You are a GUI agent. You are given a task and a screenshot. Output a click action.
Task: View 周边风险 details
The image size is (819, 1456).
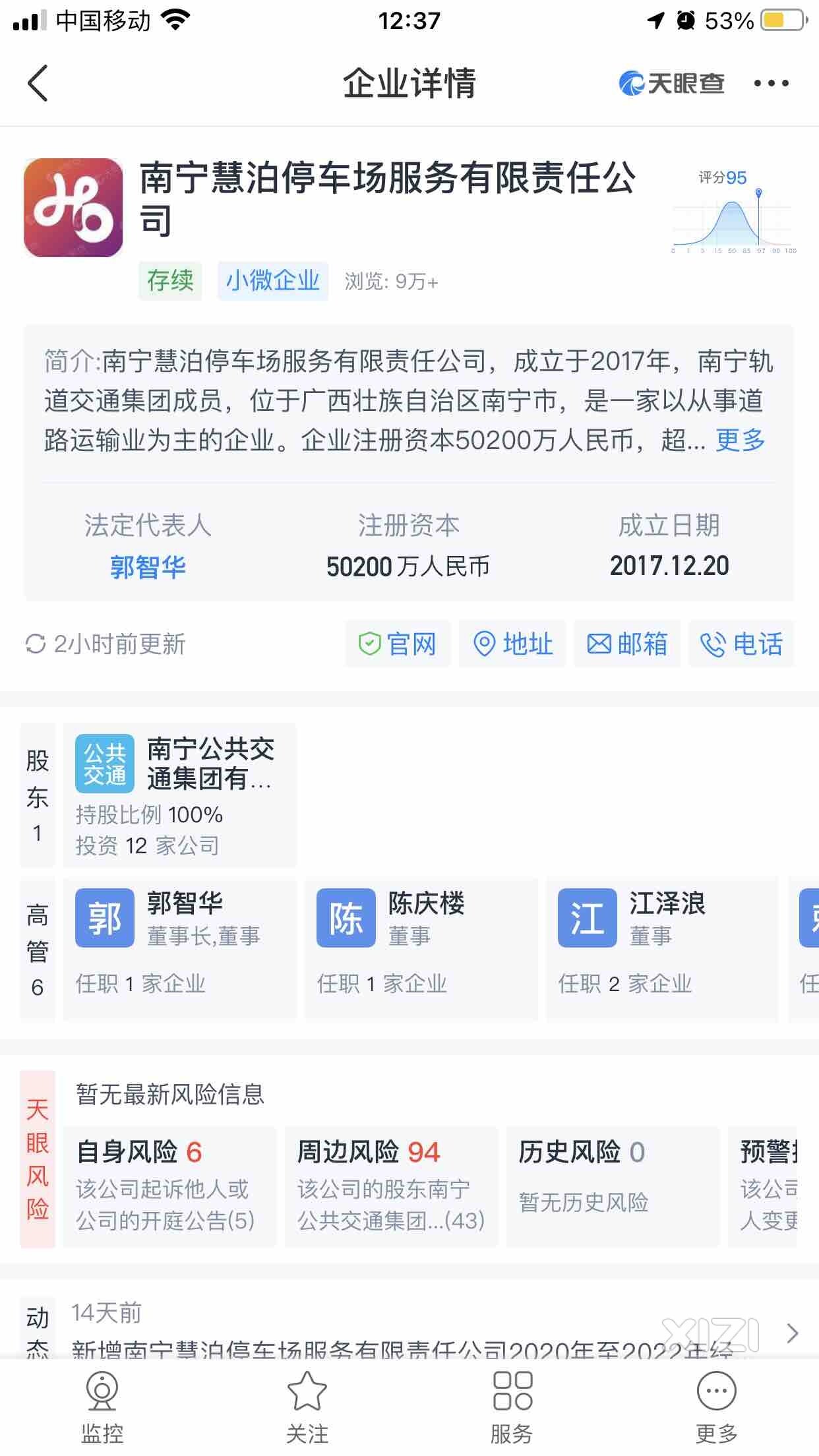click(391, 1186)
